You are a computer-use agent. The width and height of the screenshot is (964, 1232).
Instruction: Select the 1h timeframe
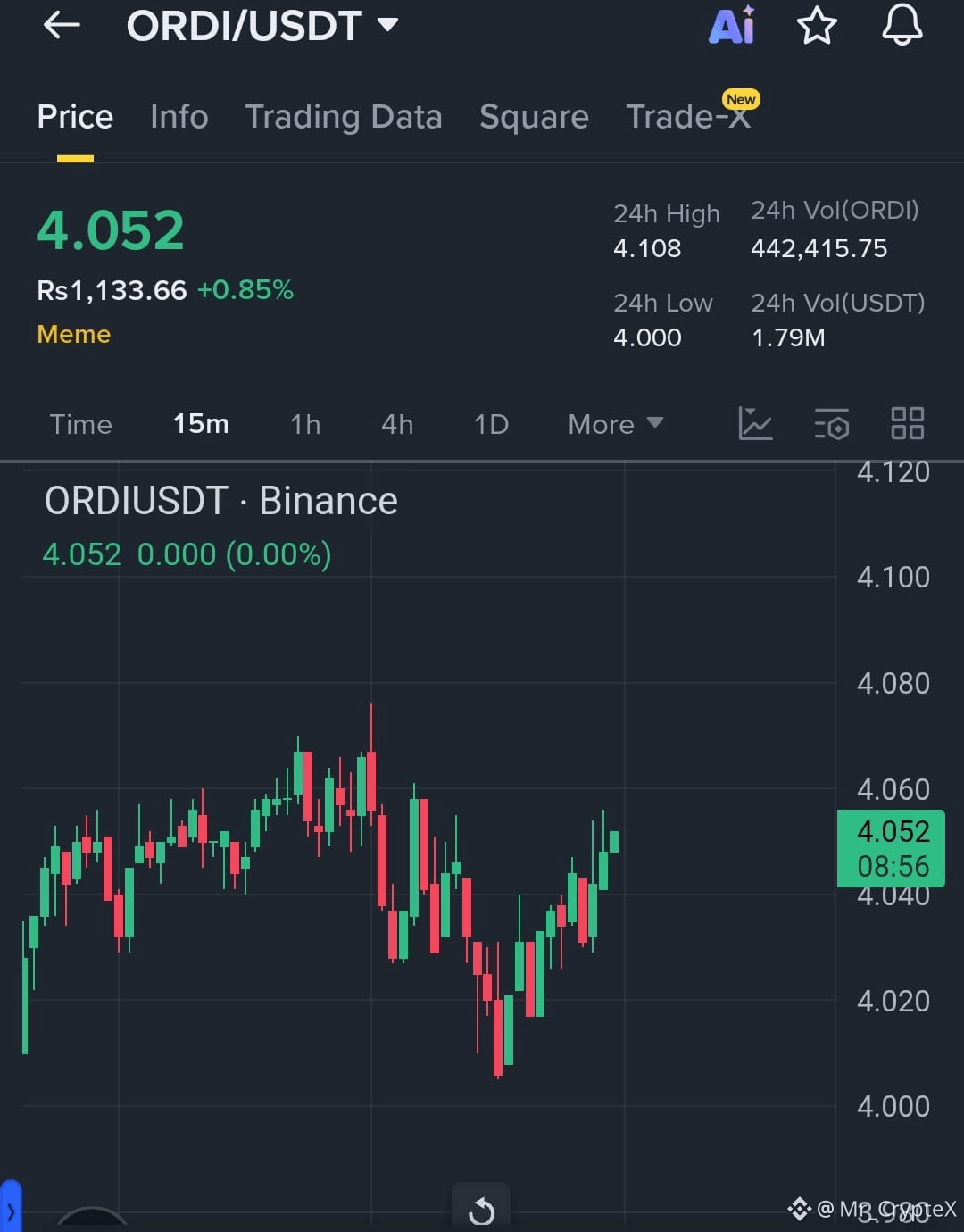[x=304, y=425]
